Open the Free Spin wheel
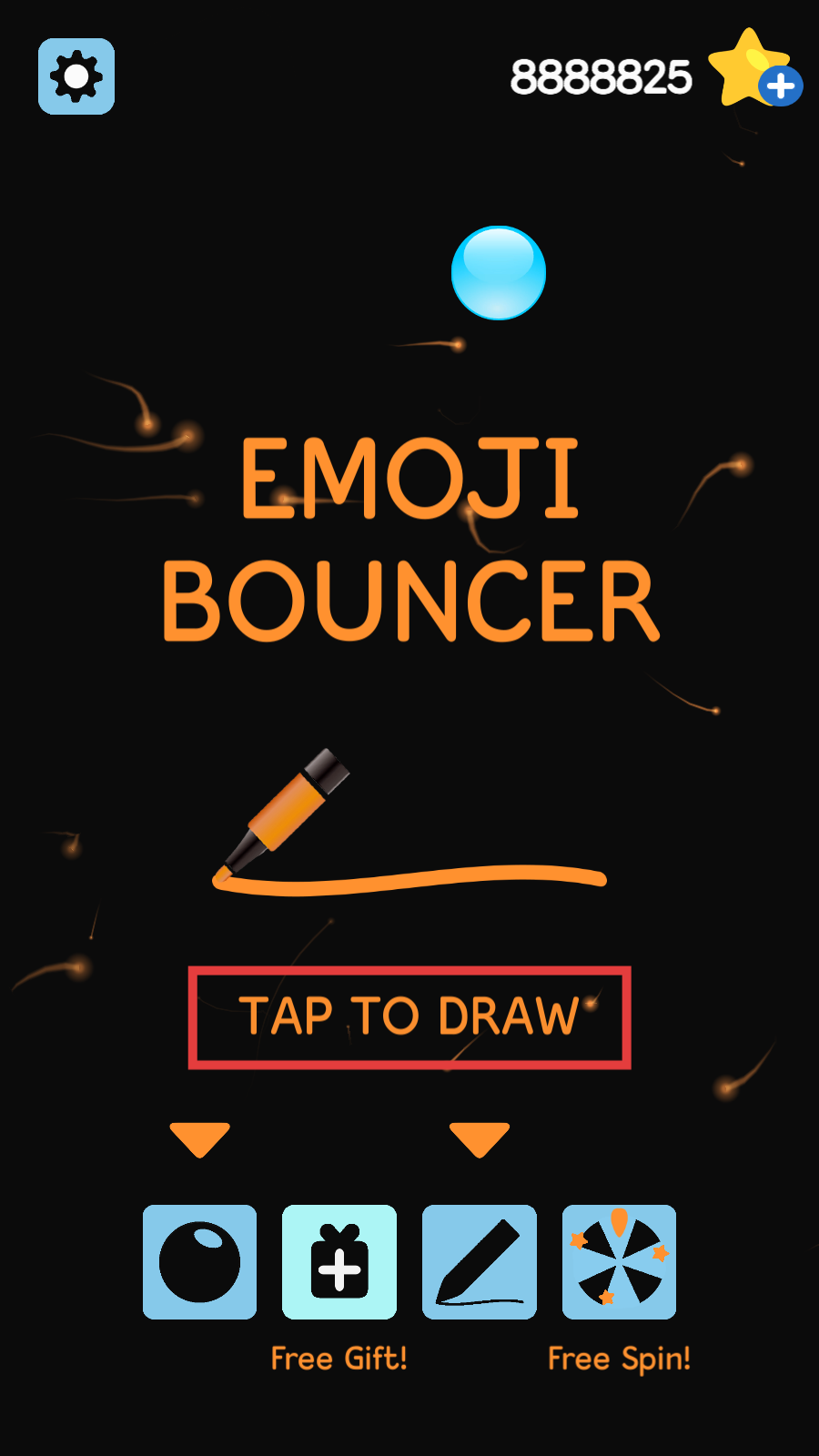Screen dimensions: 819x1456 [619, 1262]
